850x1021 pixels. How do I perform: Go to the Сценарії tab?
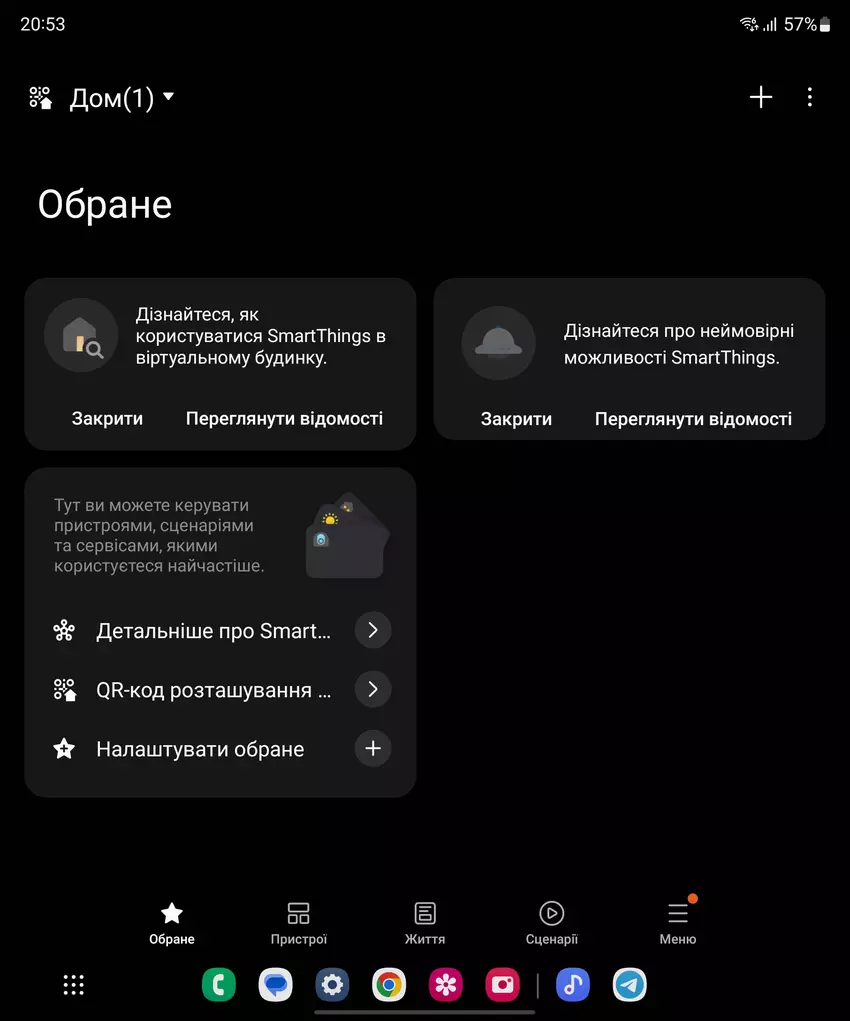click(551, 923)
